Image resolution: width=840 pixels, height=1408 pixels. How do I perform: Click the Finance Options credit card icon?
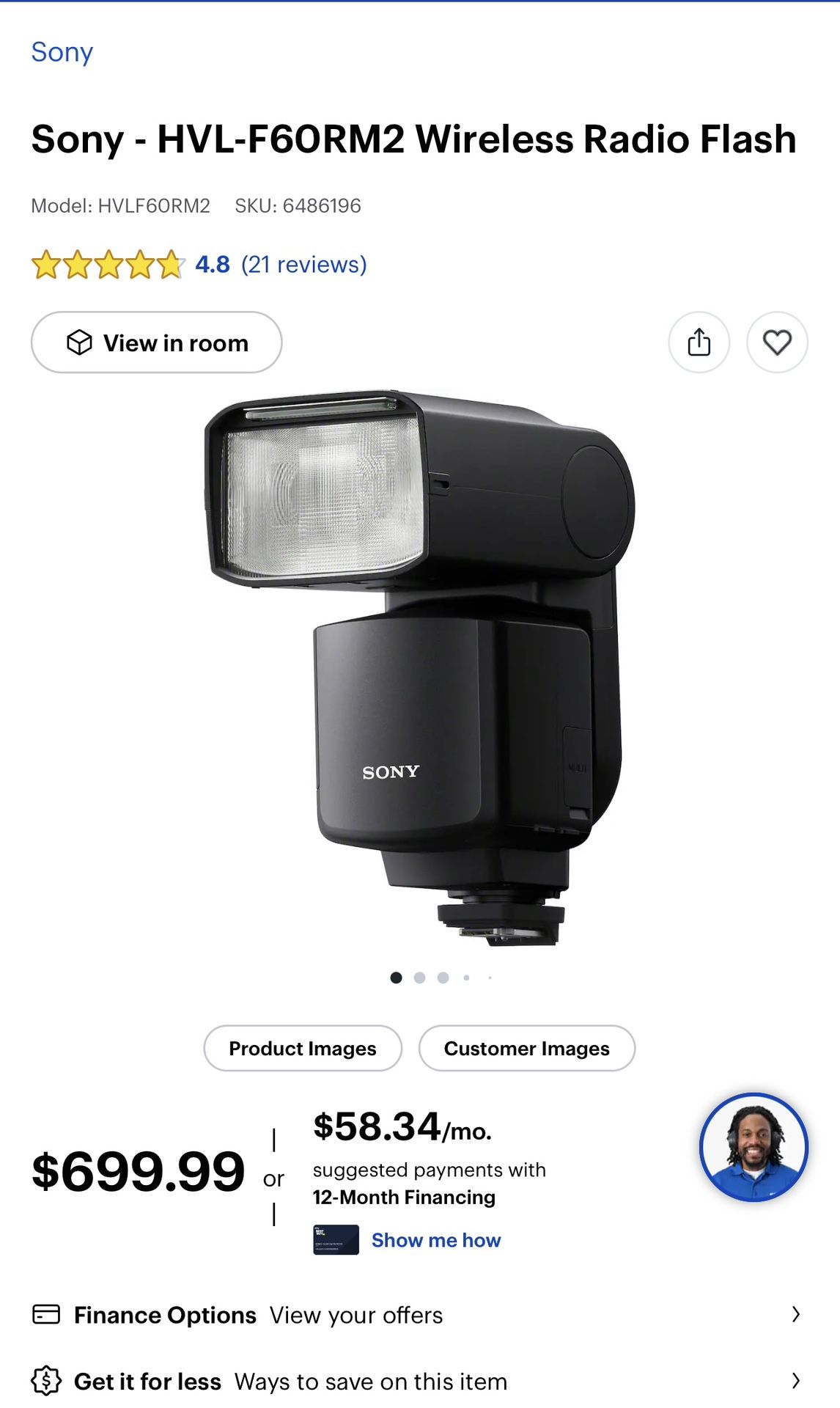(x=45, y=1315)
